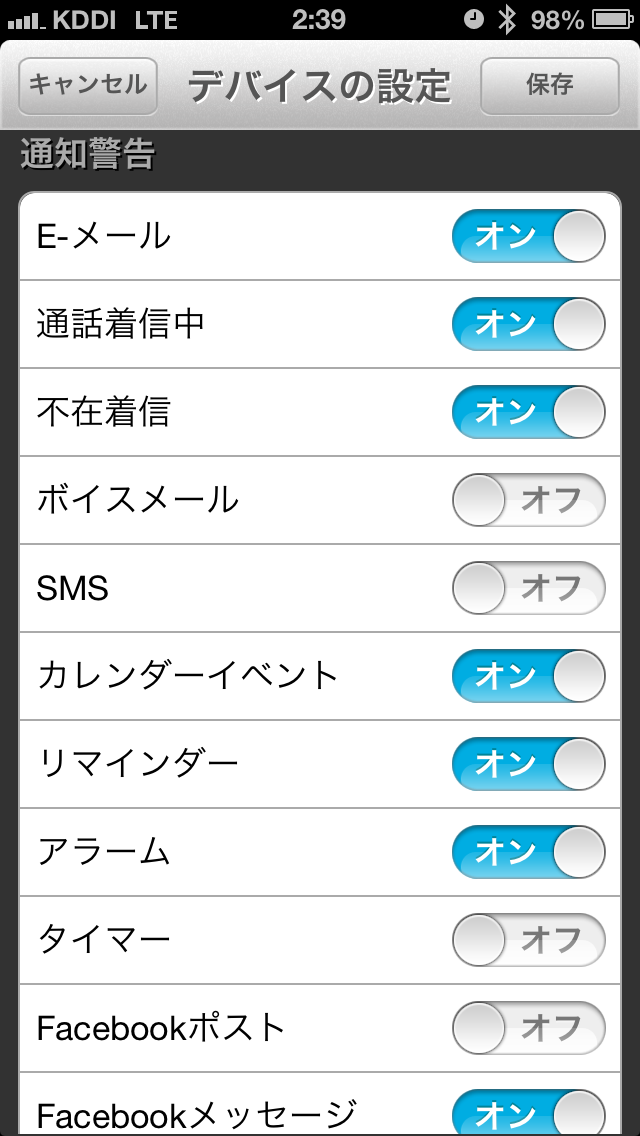Viewport: 640px width, 1136px height.
Task: Toggle off the リマインダー switch
Action: pos(528,764)
